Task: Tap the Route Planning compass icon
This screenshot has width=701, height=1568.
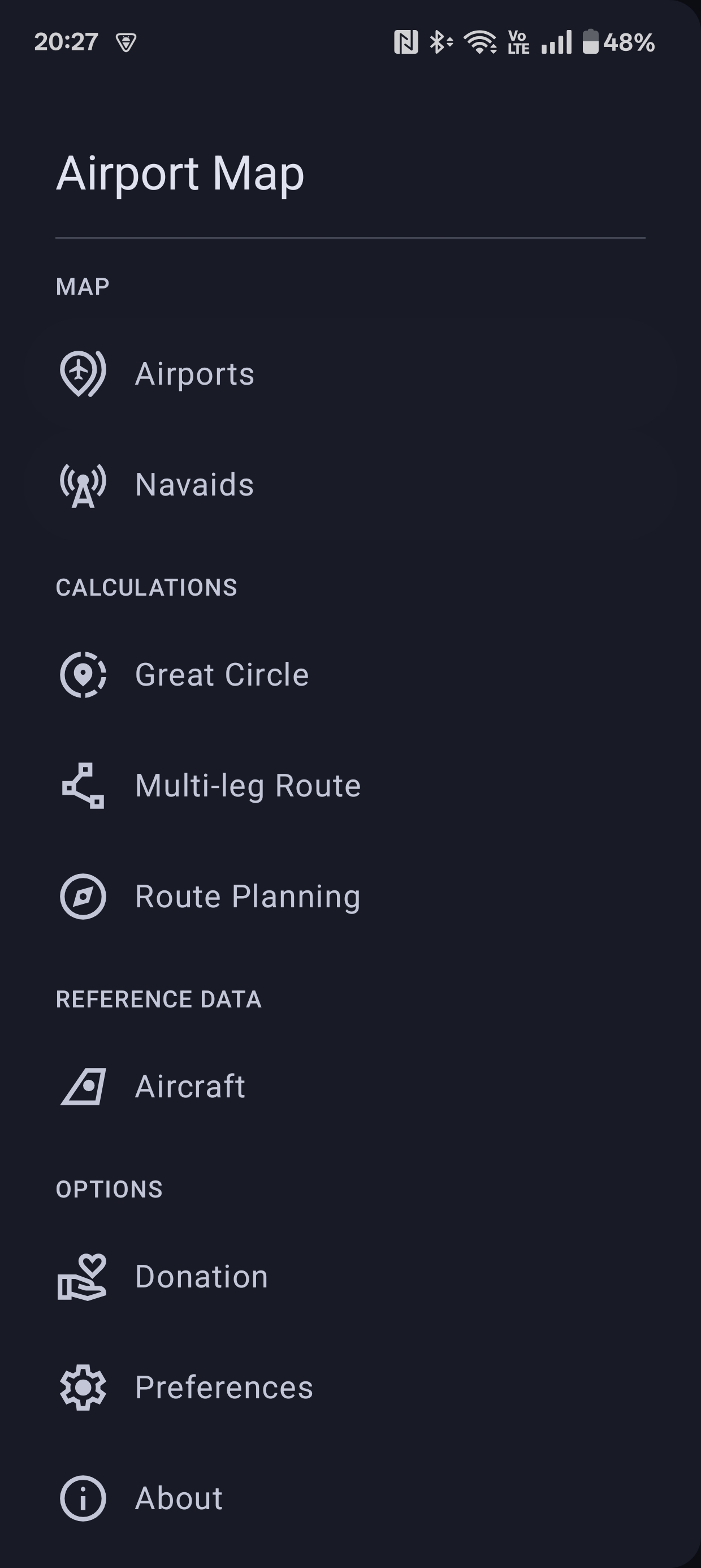Action: pos(83,895)
